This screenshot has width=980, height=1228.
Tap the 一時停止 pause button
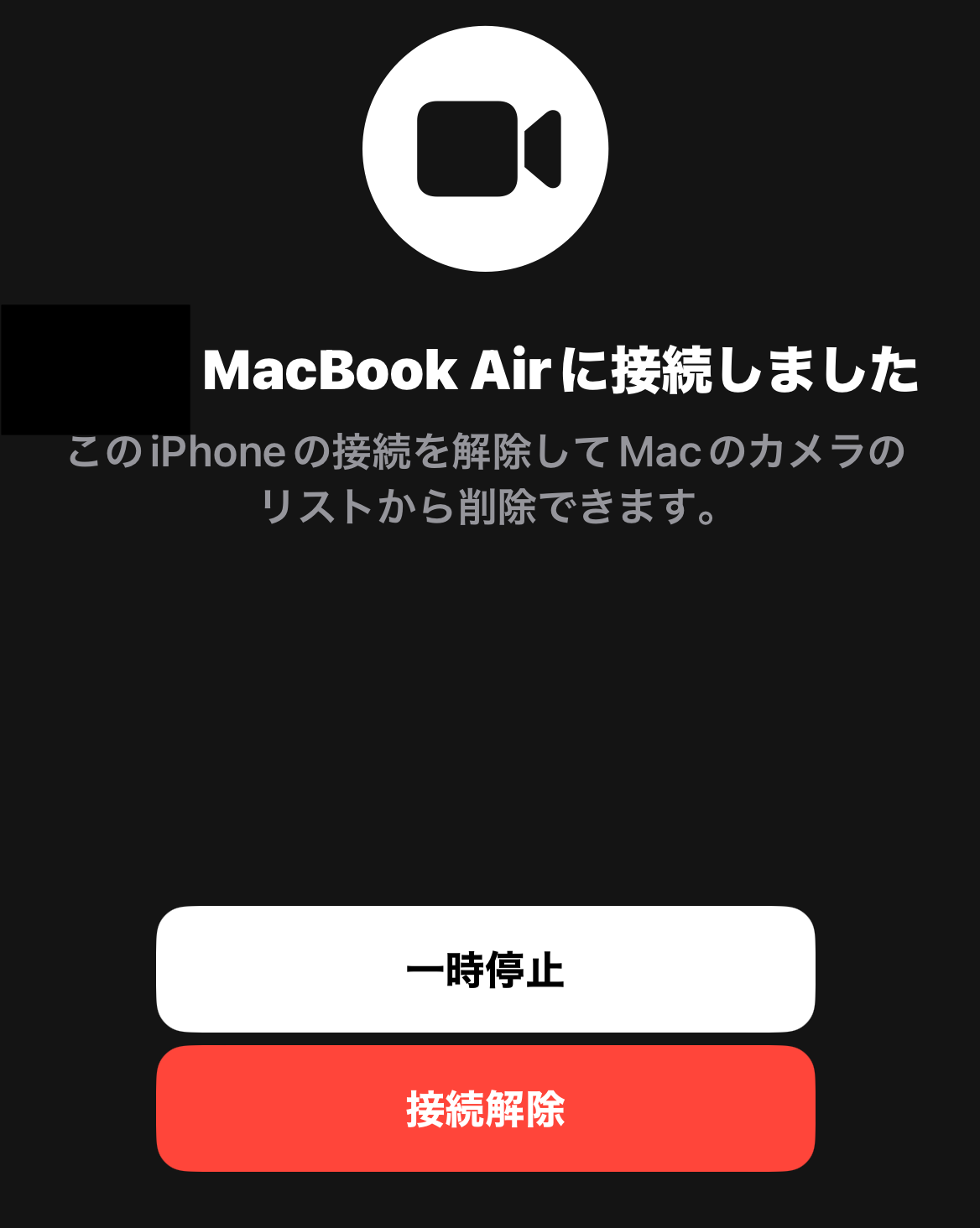tap(485, 969)
